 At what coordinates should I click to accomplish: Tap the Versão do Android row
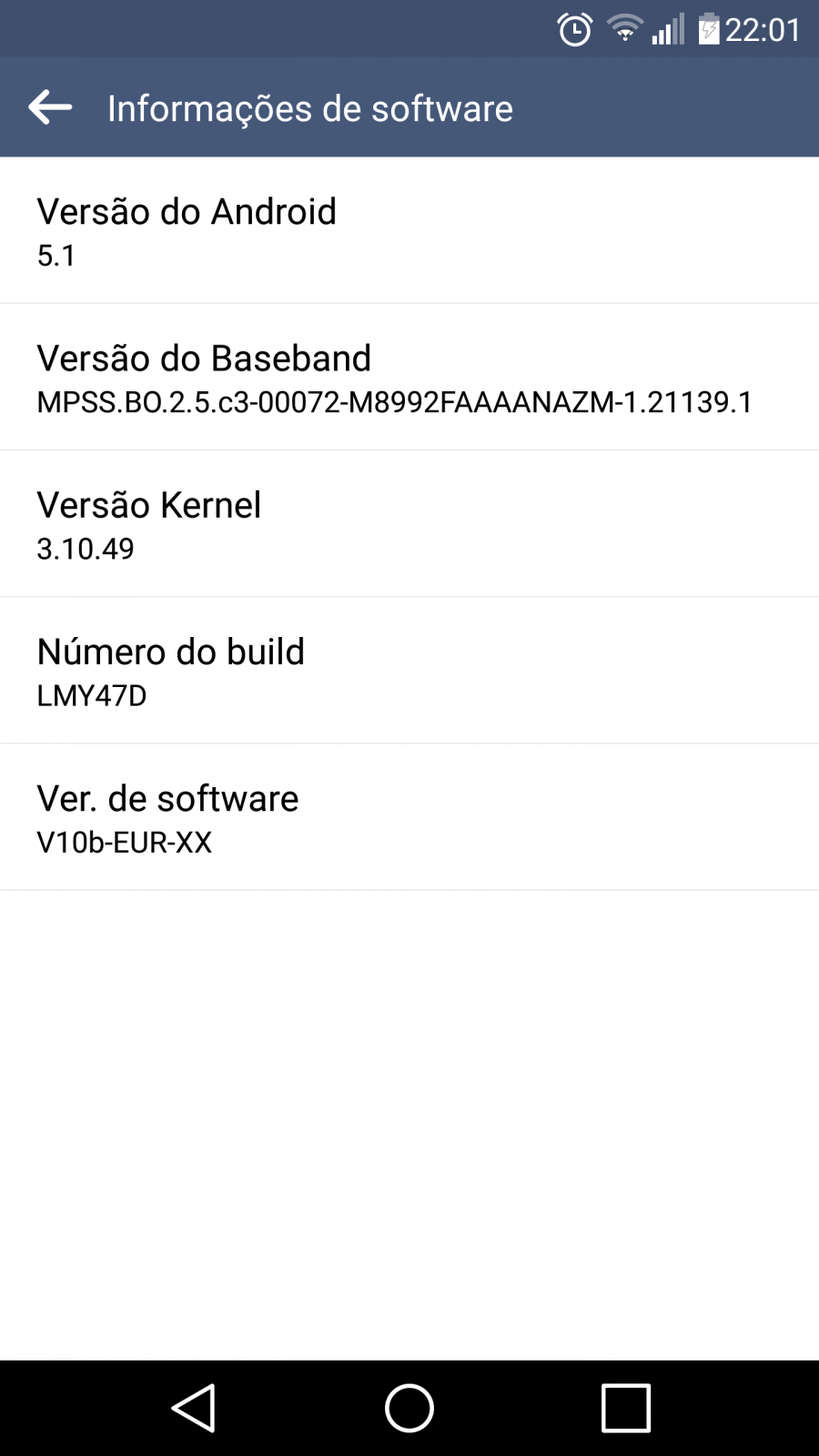click(x=409, y=230)
